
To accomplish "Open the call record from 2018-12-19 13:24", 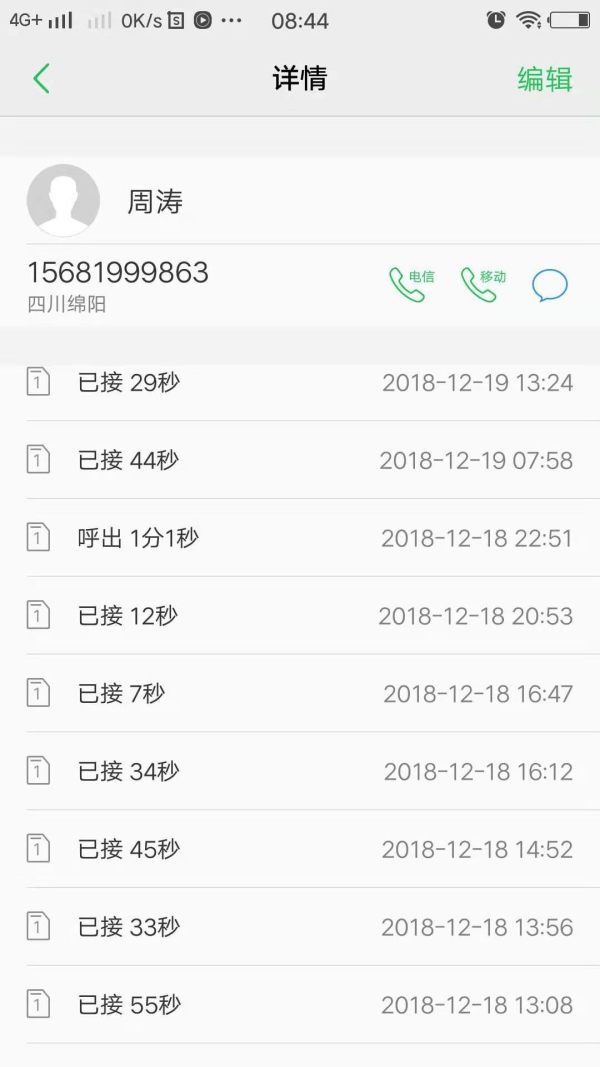I will (x=300, y=383).
